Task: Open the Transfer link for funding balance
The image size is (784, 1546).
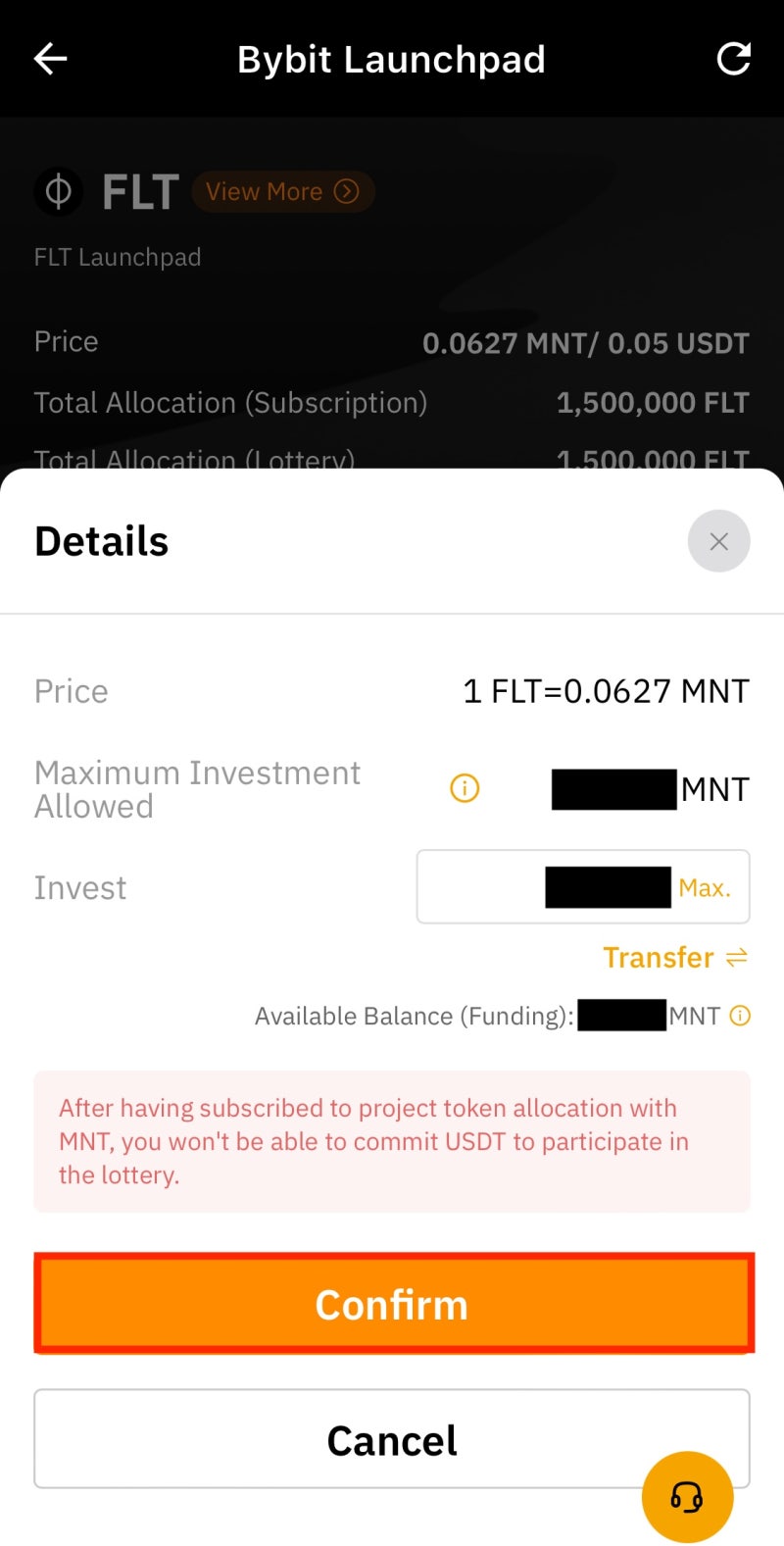Action: pos(659,958)
